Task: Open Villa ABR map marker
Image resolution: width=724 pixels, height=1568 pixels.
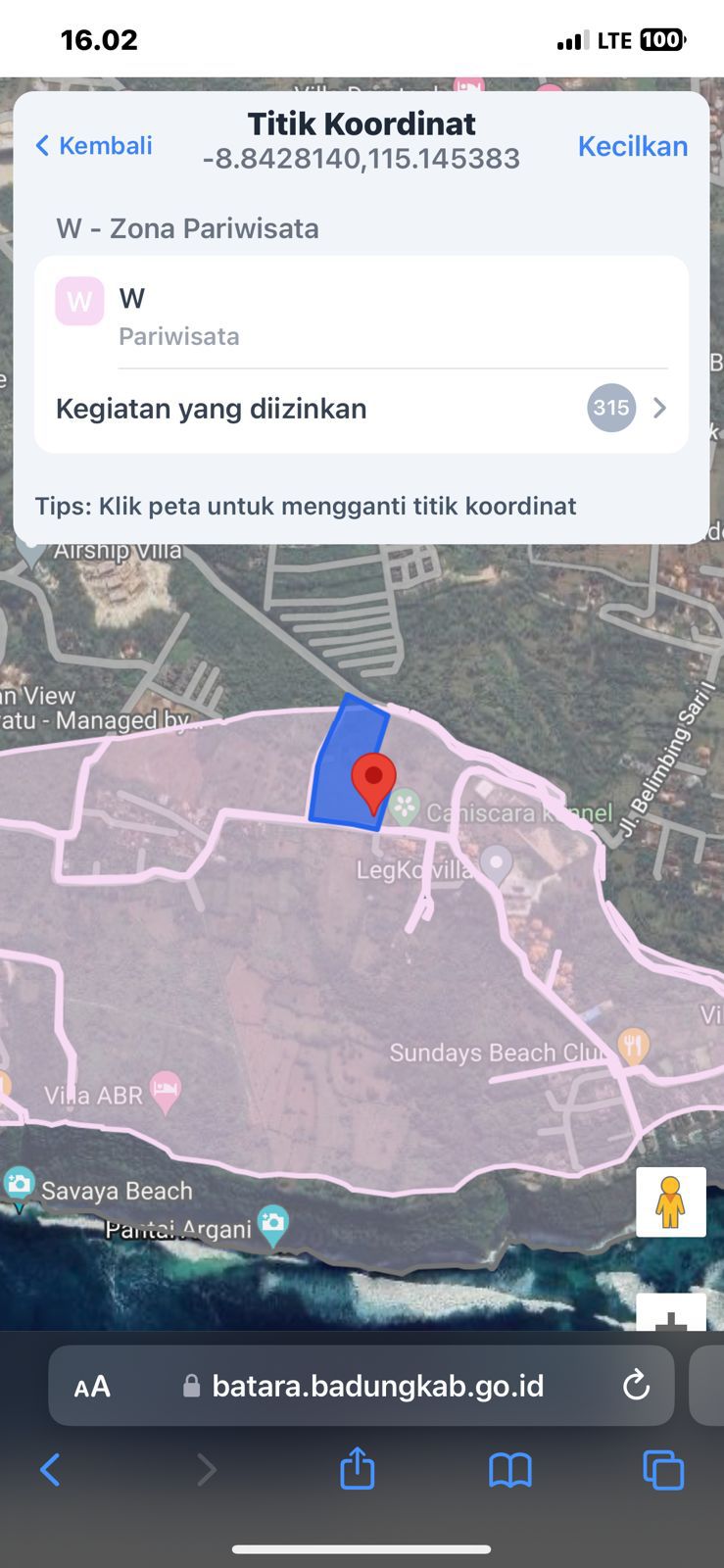Action: (166, 1091)
